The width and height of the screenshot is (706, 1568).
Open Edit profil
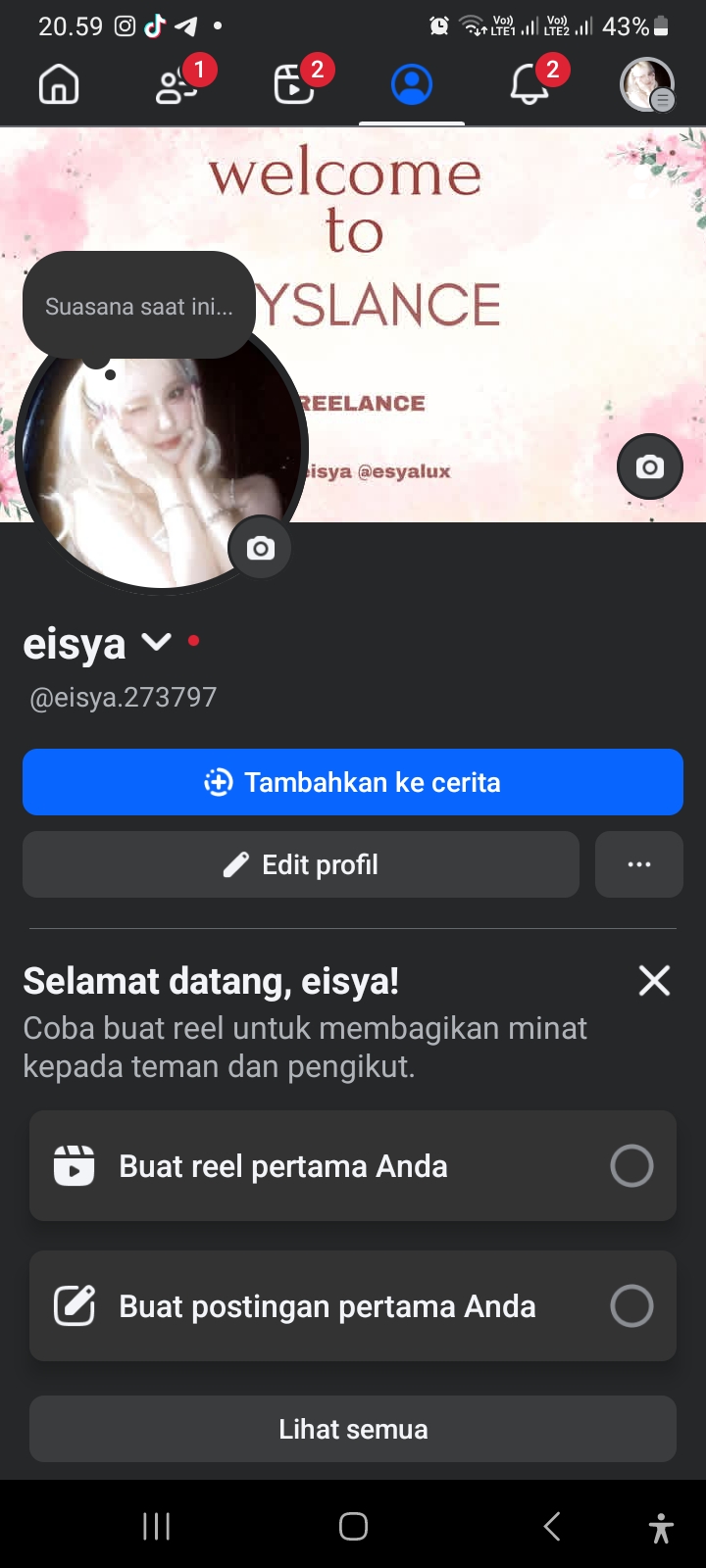tap(301, 864)
